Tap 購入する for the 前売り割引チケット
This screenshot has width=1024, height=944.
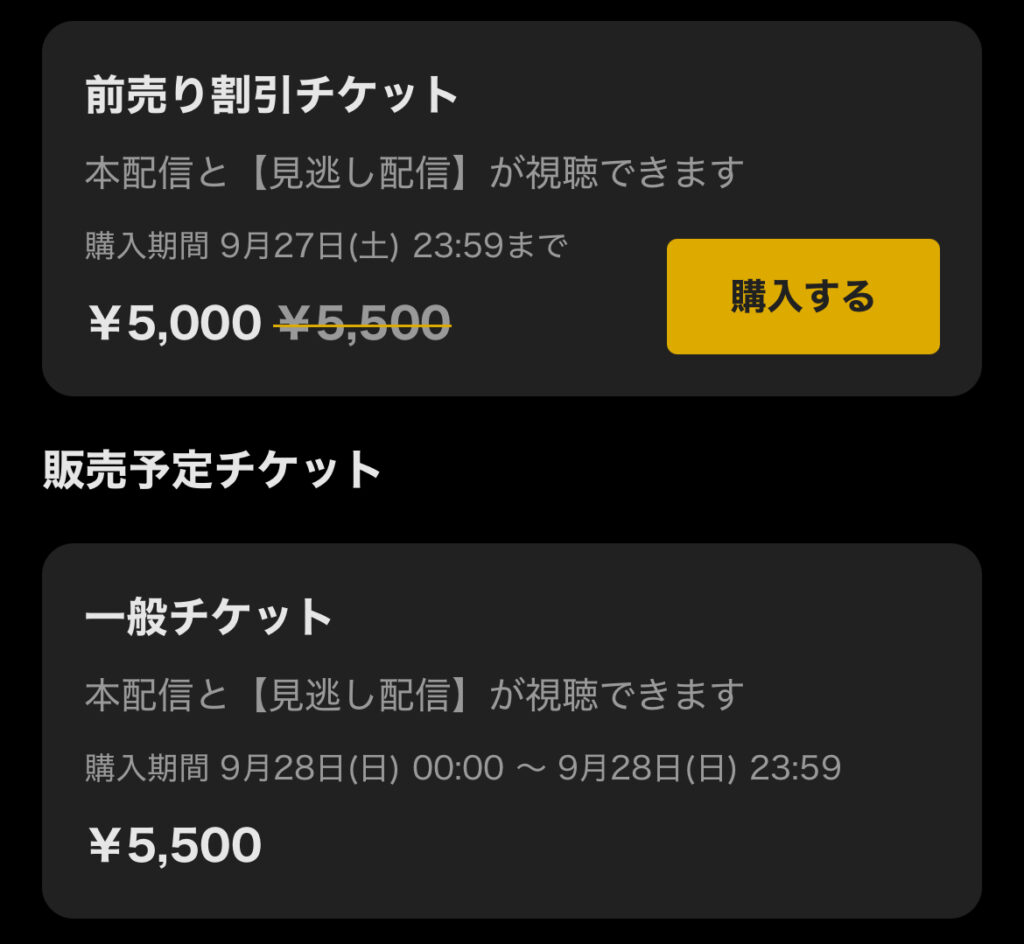(803, 297)
